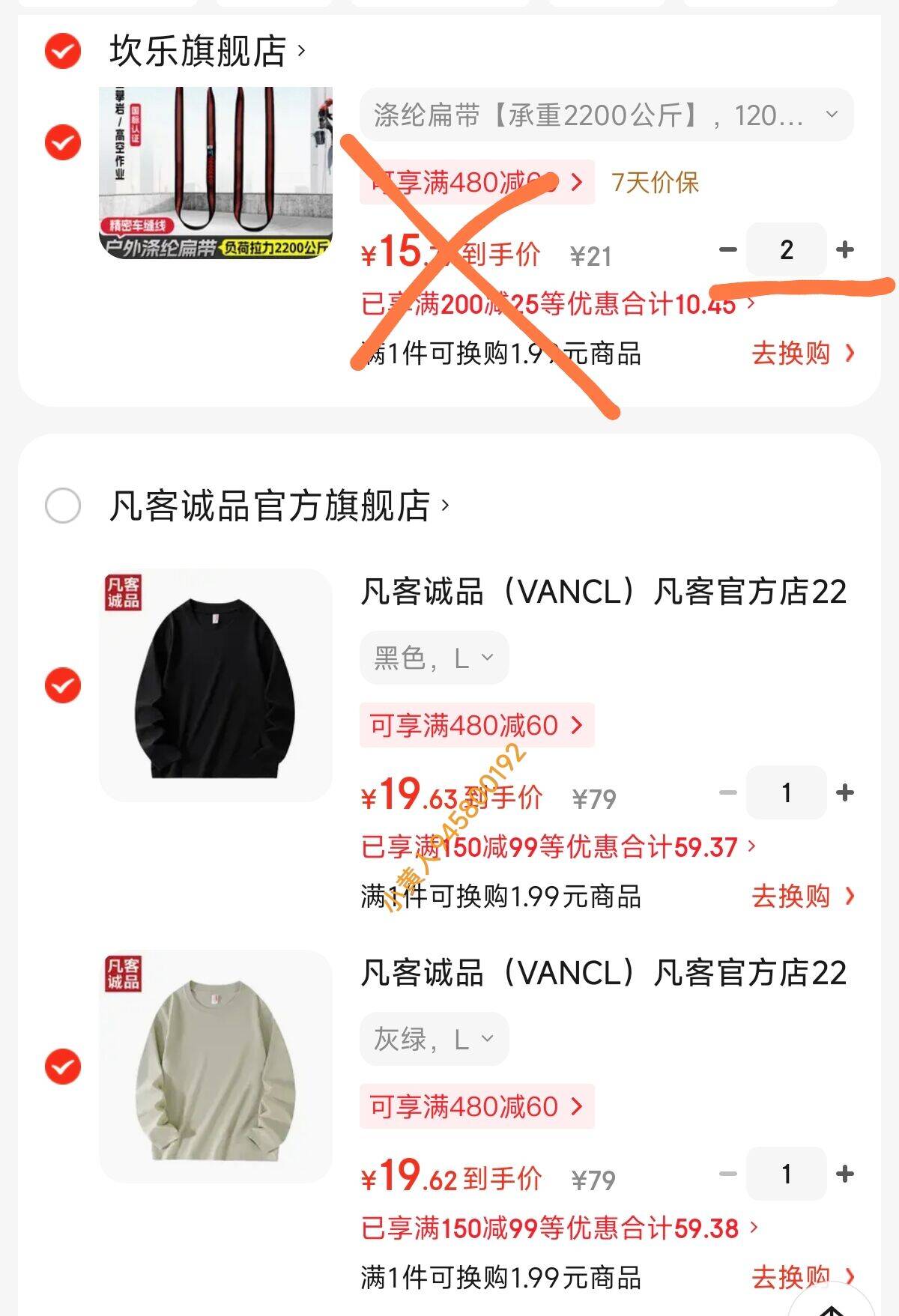The width and height of the screenshot is (899, 1316).
Task: Uncheck the 坎乐旗舰店 store checkbox
Action: point(63,52)
